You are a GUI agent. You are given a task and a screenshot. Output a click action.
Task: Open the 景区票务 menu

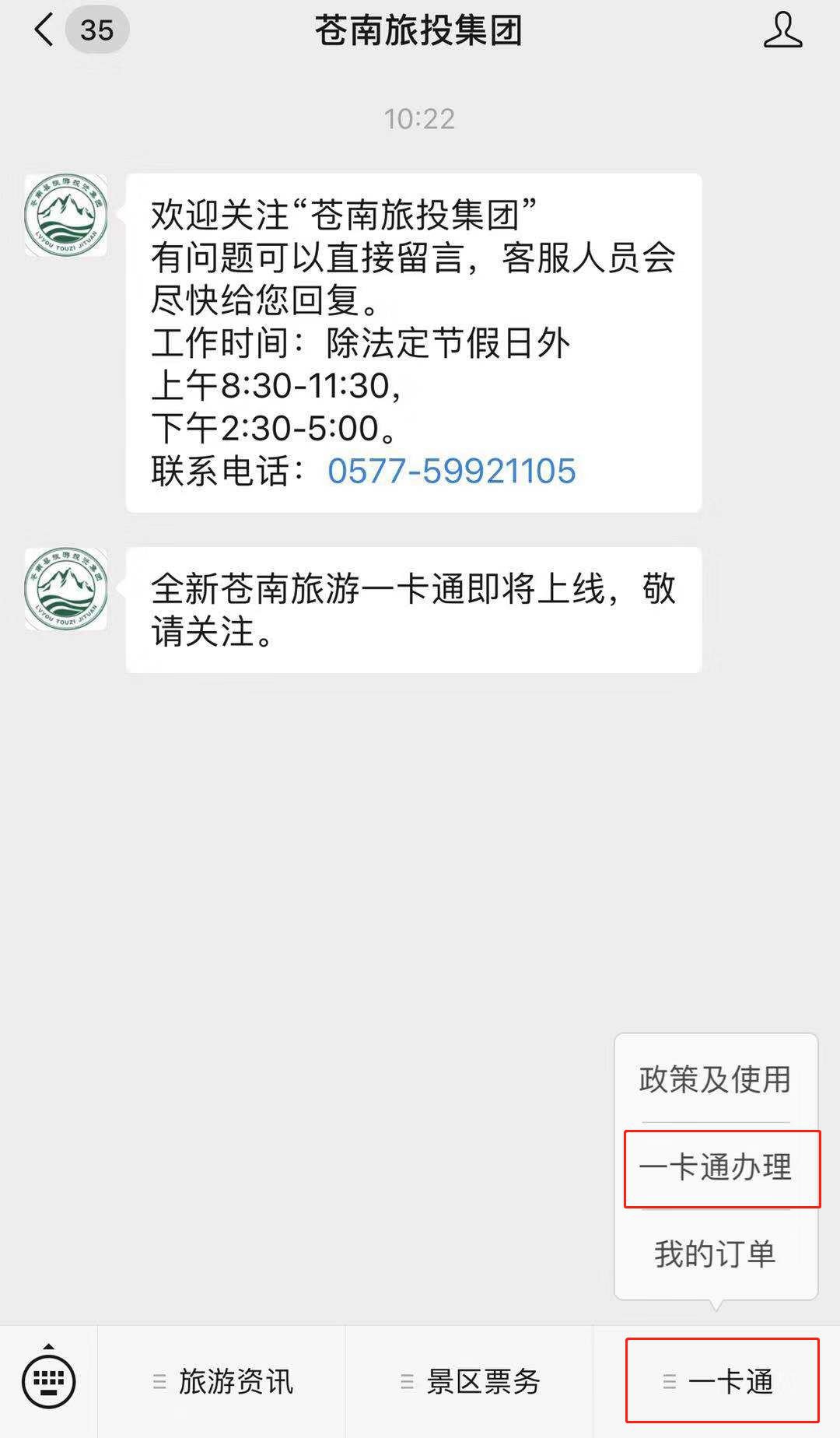(469, 1382)
